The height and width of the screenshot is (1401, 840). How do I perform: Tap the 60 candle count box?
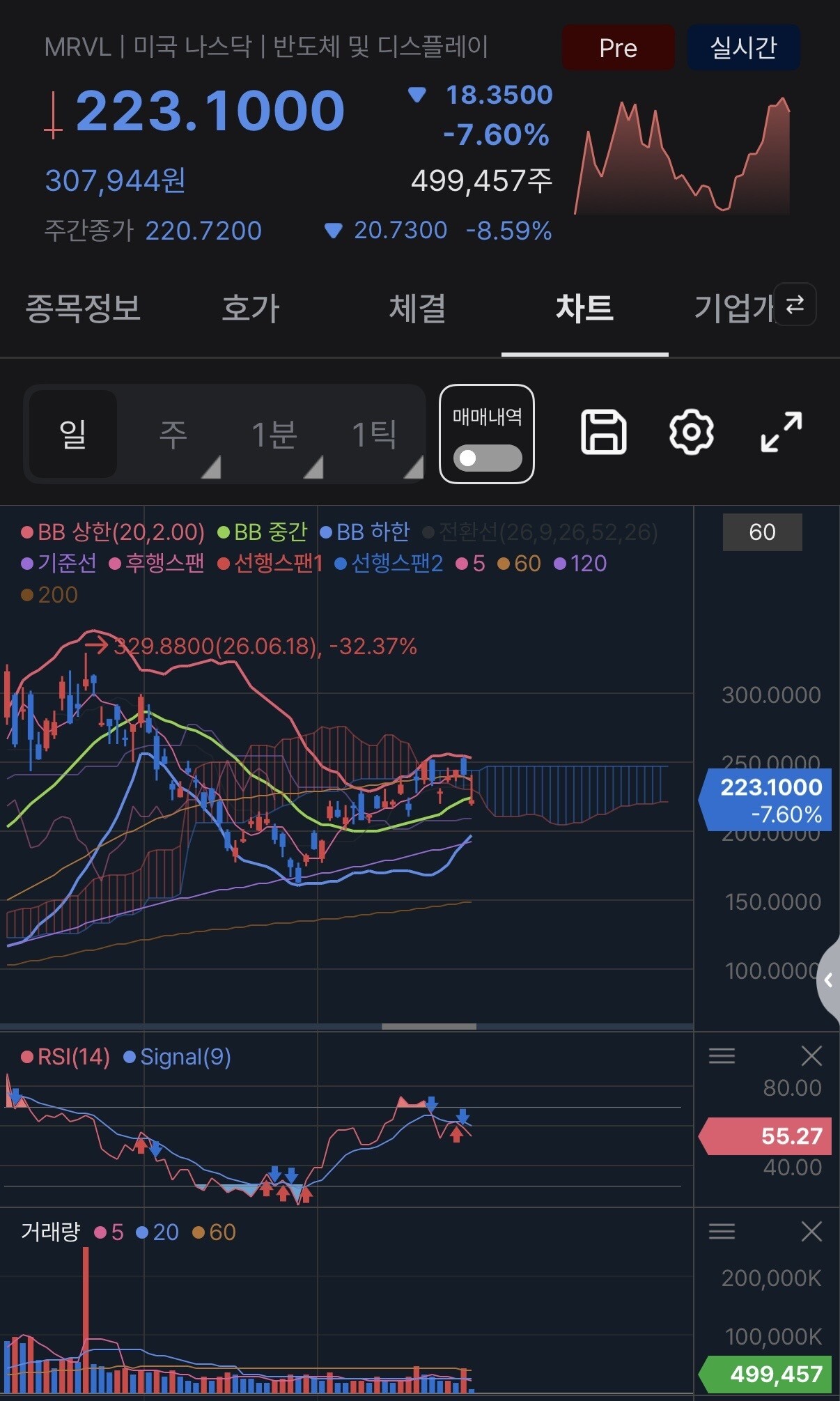(762, 532)
